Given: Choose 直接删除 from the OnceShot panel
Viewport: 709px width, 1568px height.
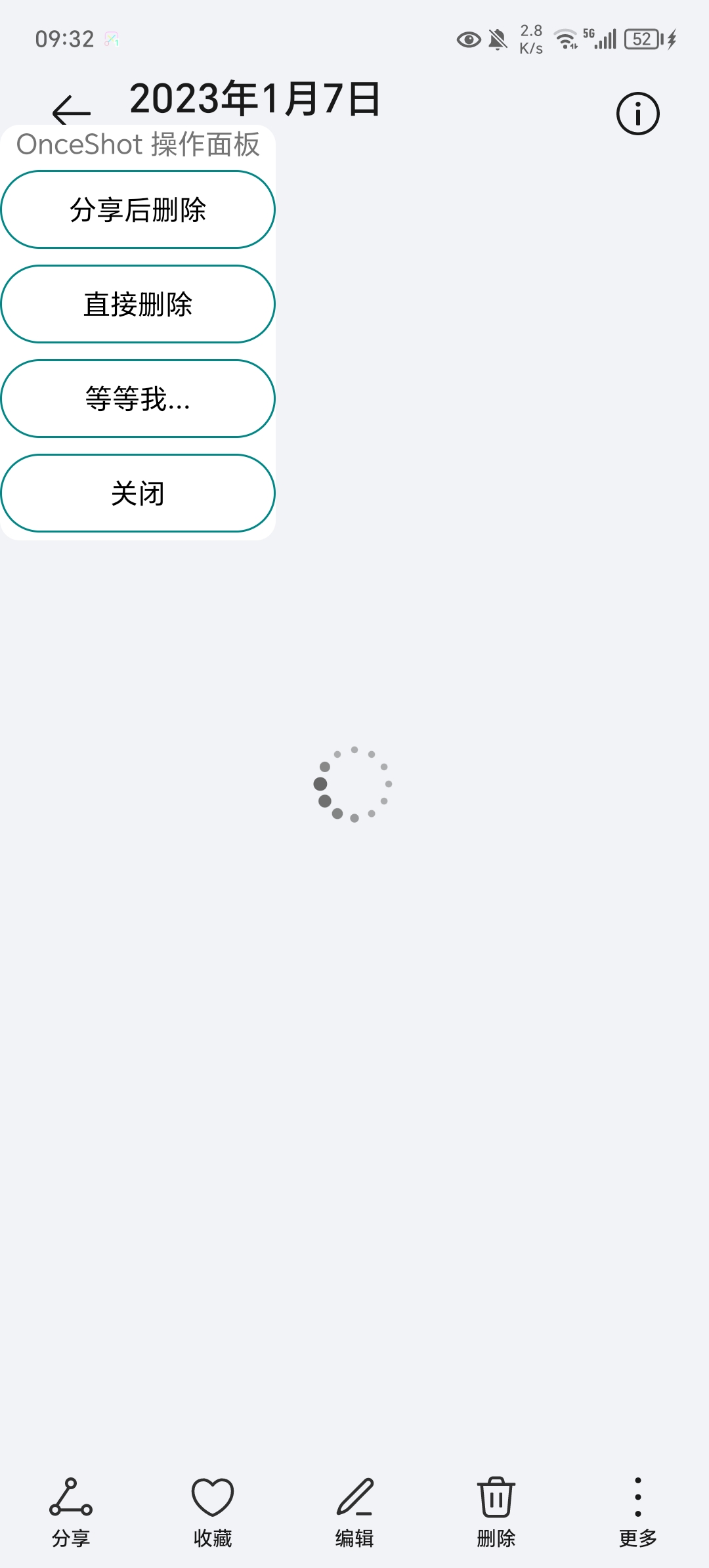Looking at the screenshot, I should point(138,304).
